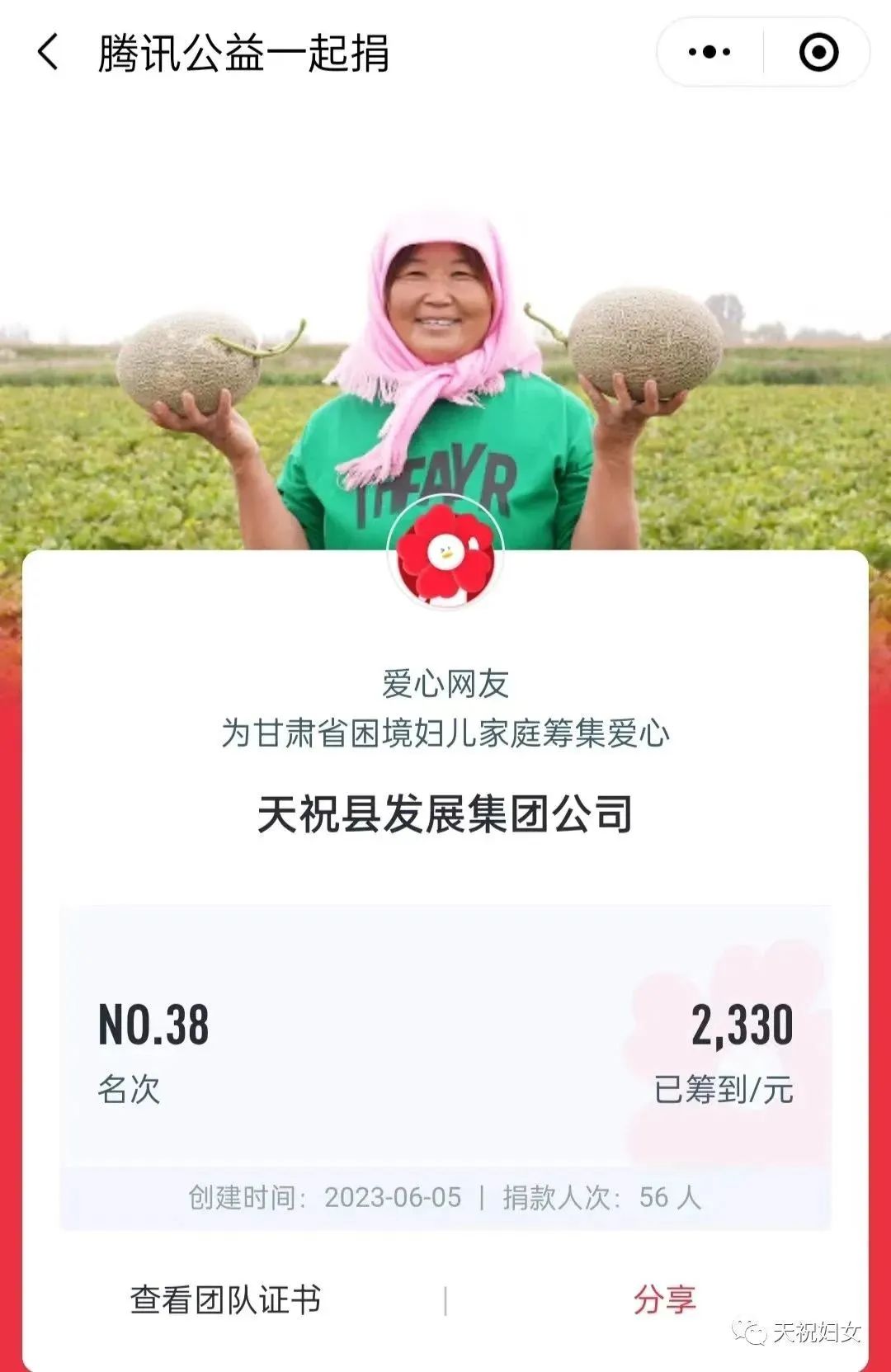Close the mini program
The width and height of the screenshot is (891, 1372).
(x=818, y=53)
